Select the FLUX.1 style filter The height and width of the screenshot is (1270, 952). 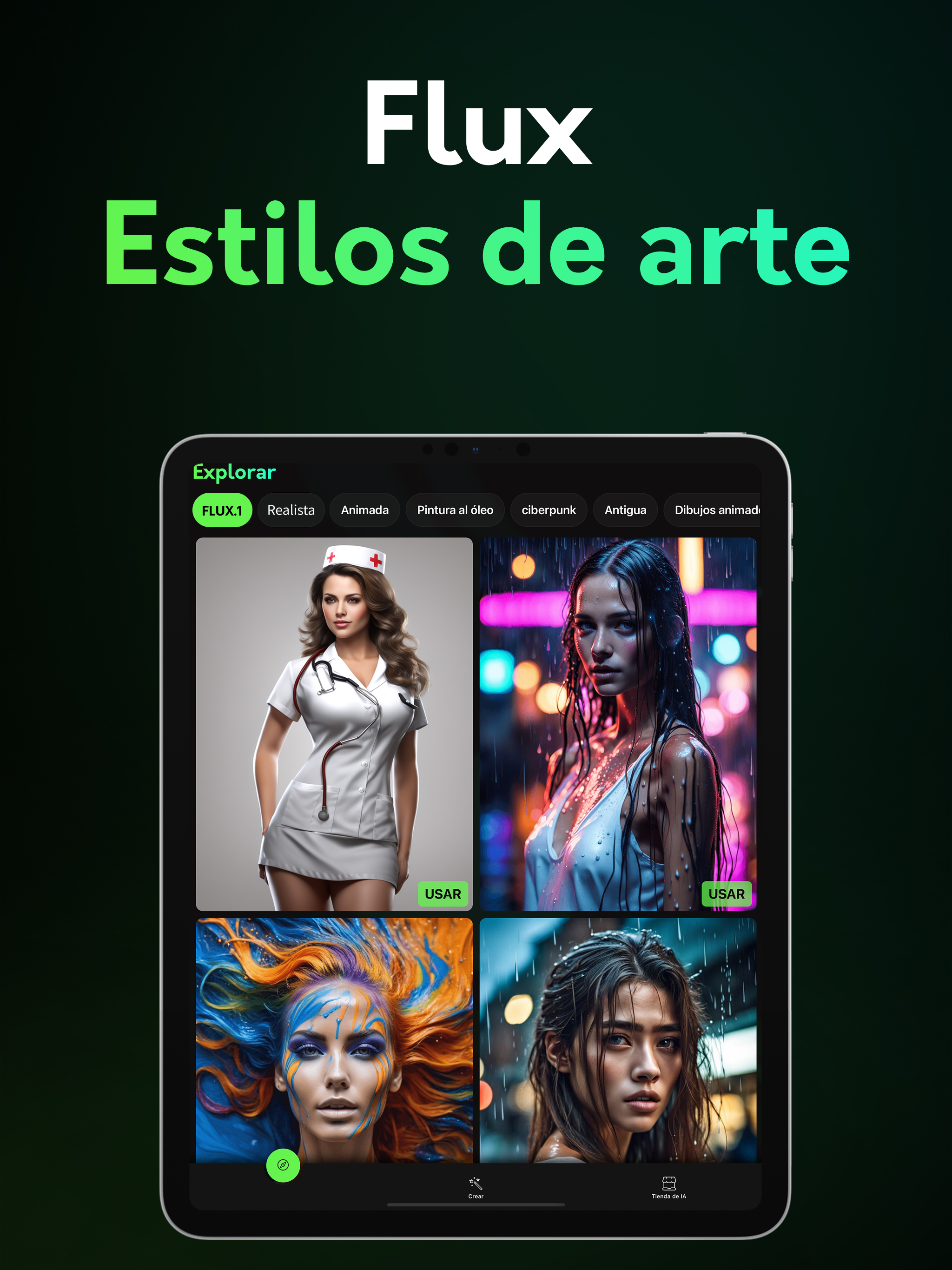[222, 510]
